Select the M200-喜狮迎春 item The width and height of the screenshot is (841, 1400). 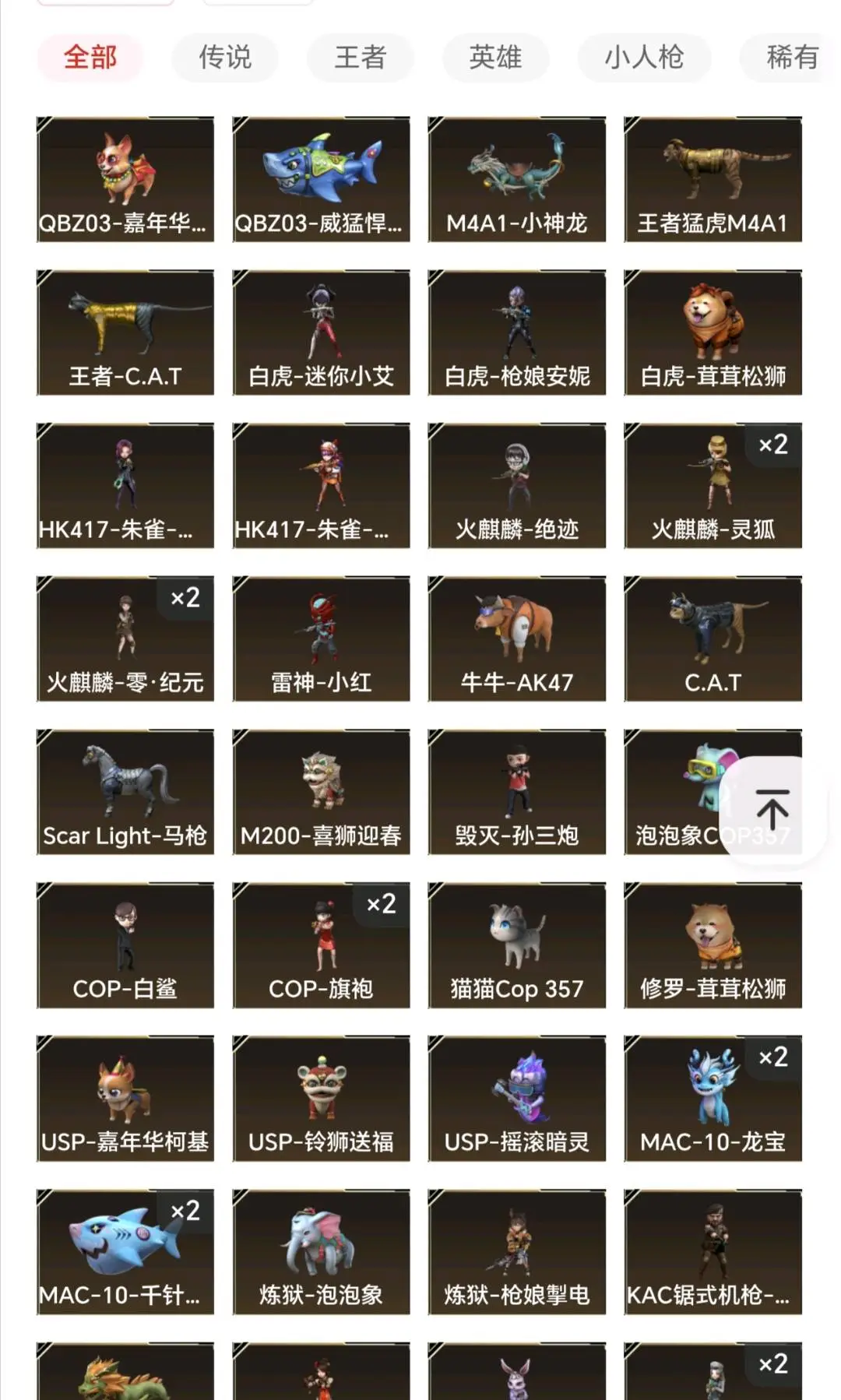pyautogui.click(x=321, y=793)
